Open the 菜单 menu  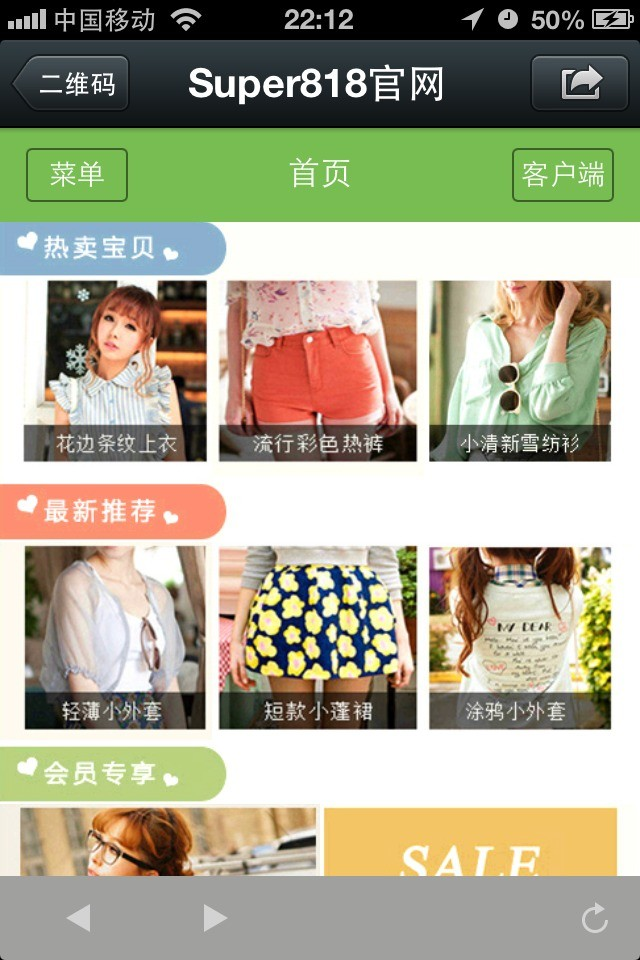[77, 175]
